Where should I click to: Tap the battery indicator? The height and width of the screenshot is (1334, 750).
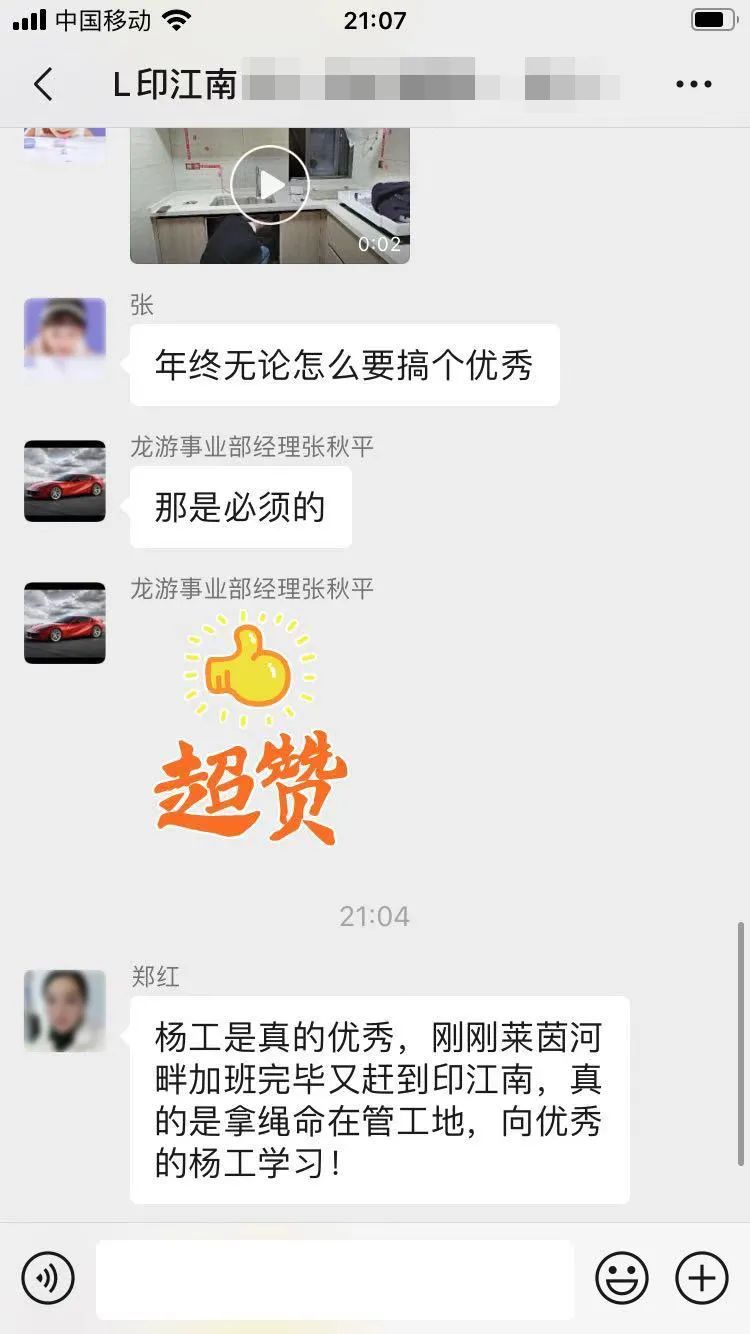(x=712, y=17)
